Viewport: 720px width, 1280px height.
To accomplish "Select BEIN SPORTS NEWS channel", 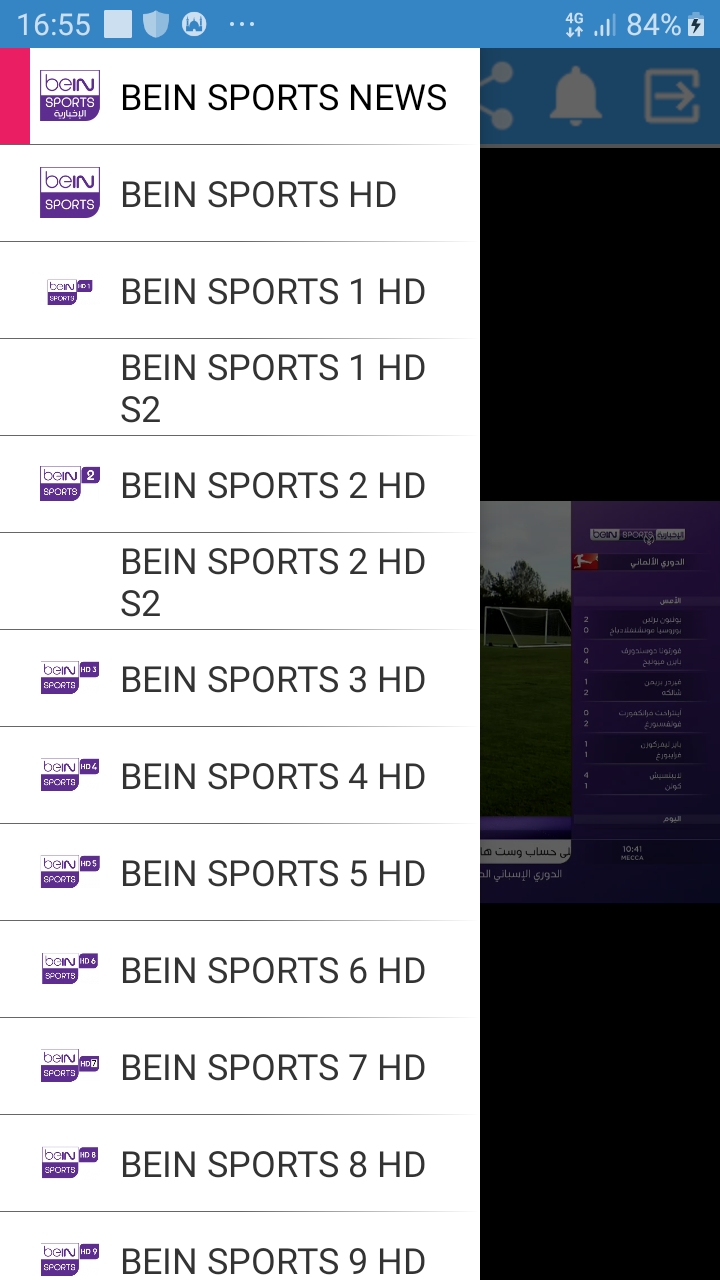I will pos(240,97).
